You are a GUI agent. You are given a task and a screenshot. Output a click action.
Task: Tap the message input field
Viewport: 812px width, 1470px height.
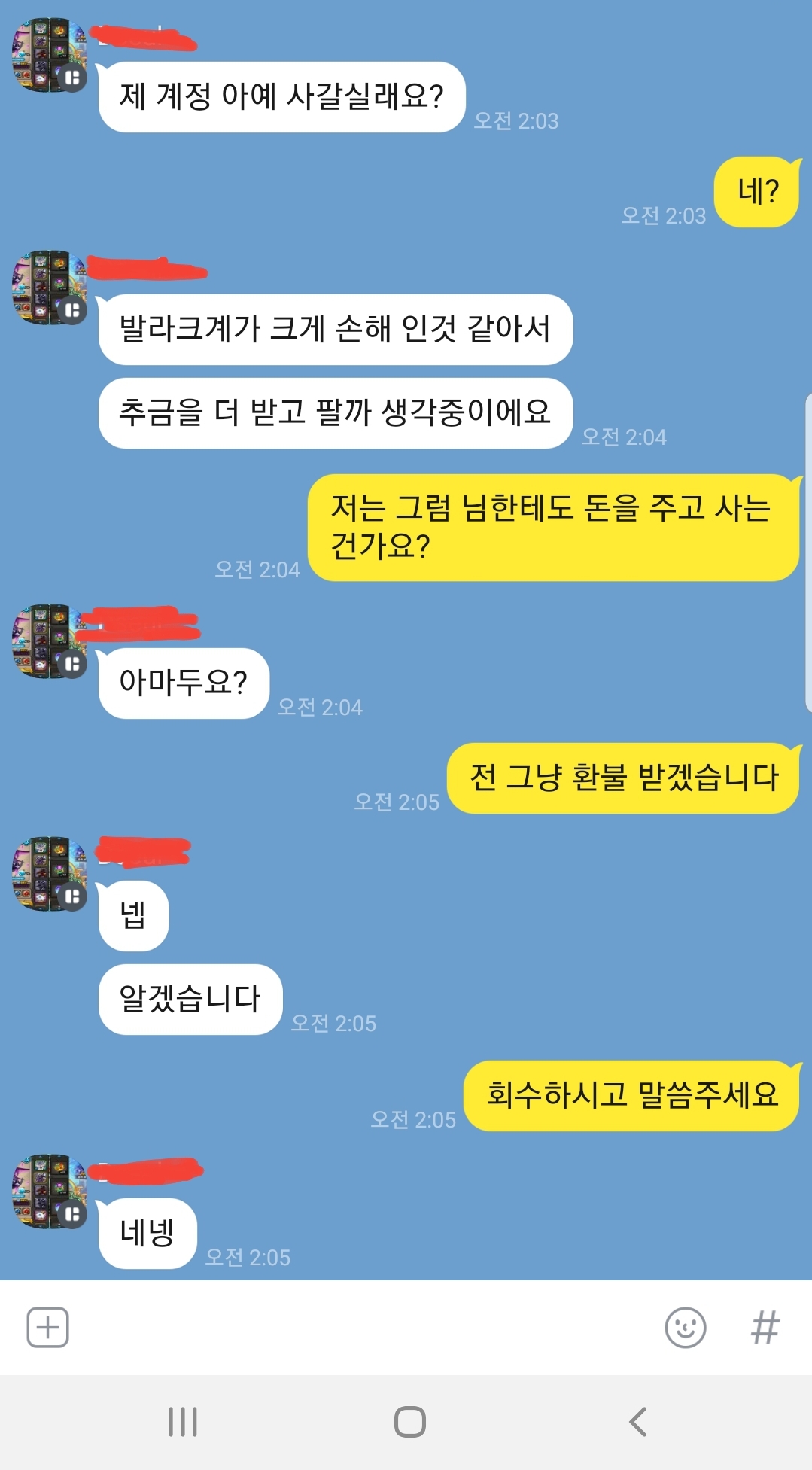coord(361,1328)
